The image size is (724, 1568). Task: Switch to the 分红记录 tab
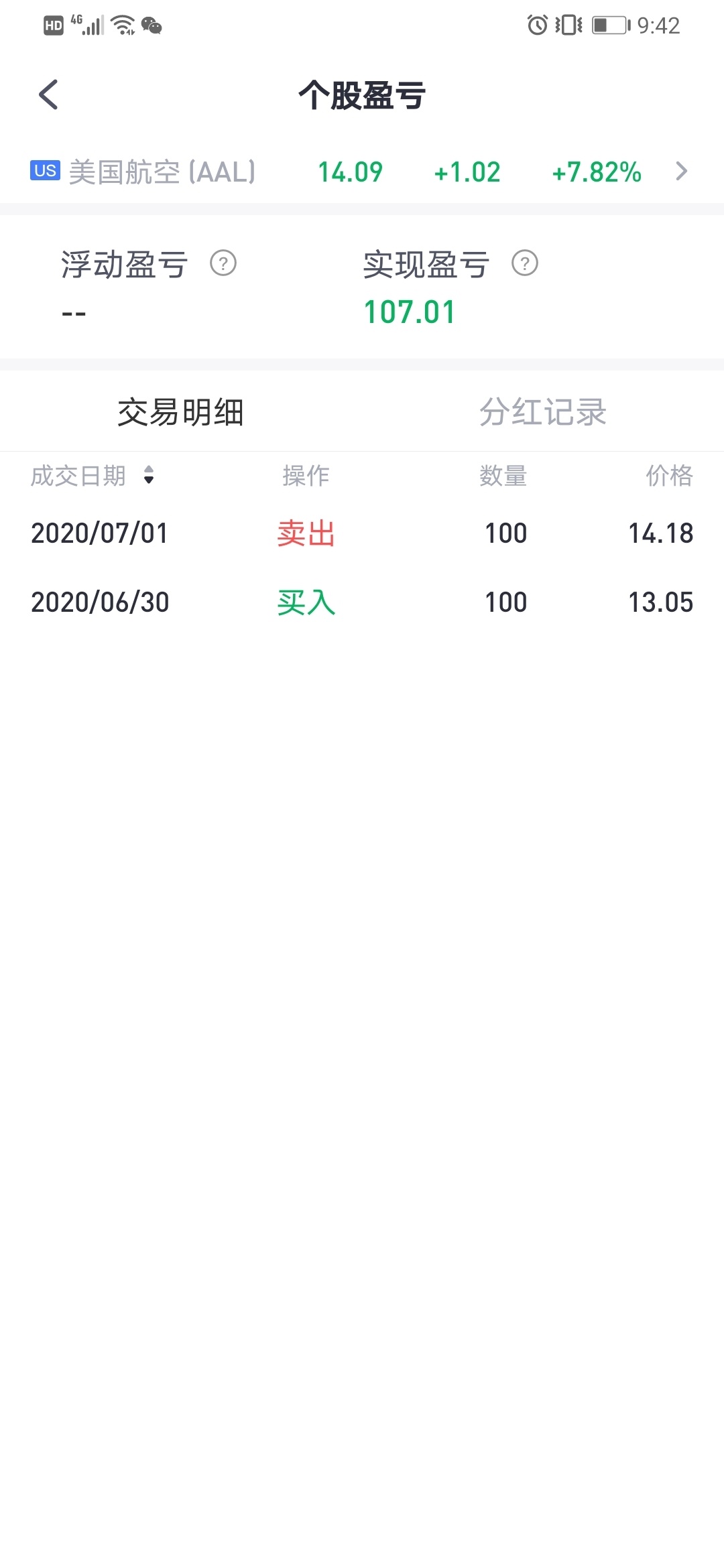pyautogui.click(x=543, y=411)
